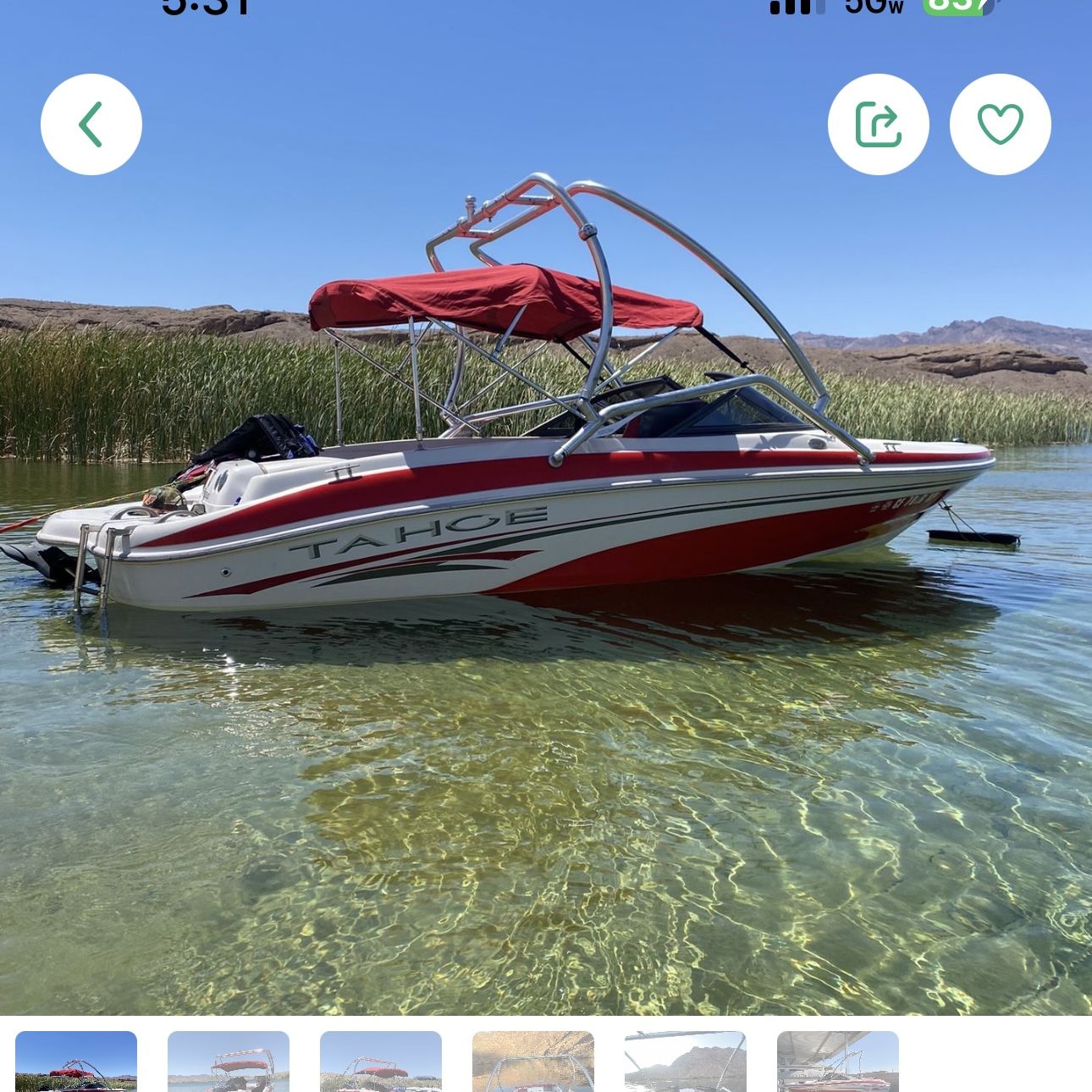
Task: View the second photo thumbnail
Action: point(229,1061)
